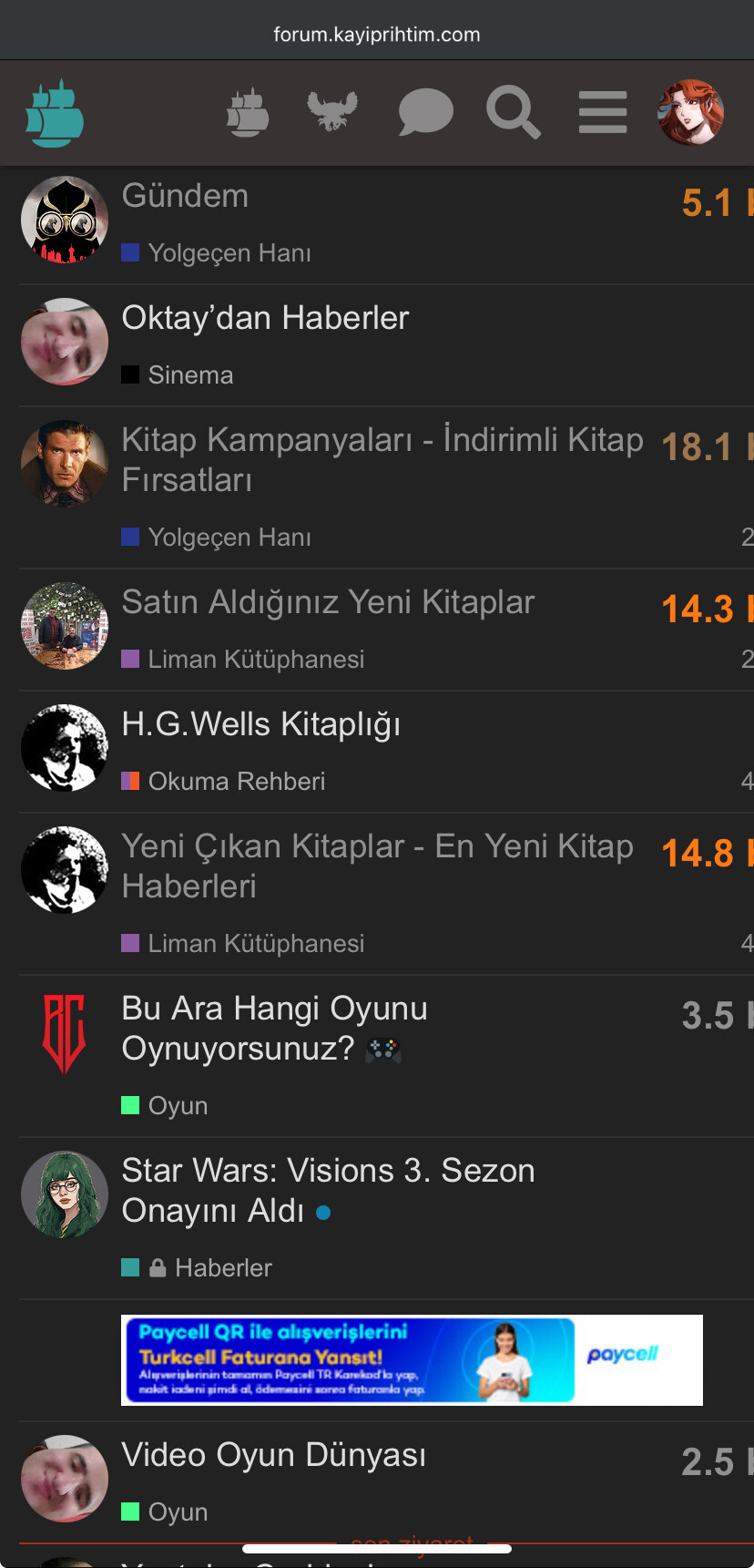Tap the grey ship icon in header

click(248, 113)
